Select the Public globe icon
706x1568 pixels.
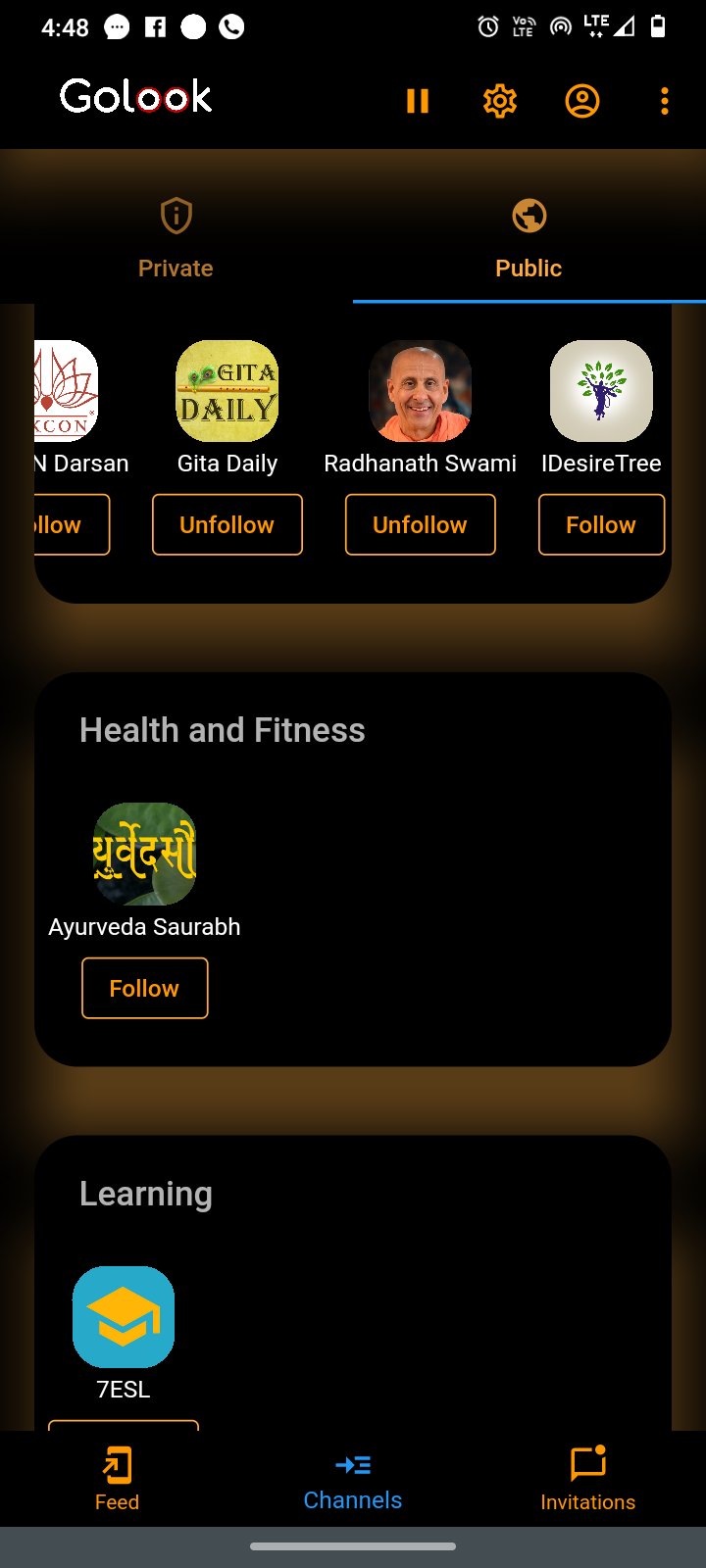pyautogui.click(x=529, y=216)
